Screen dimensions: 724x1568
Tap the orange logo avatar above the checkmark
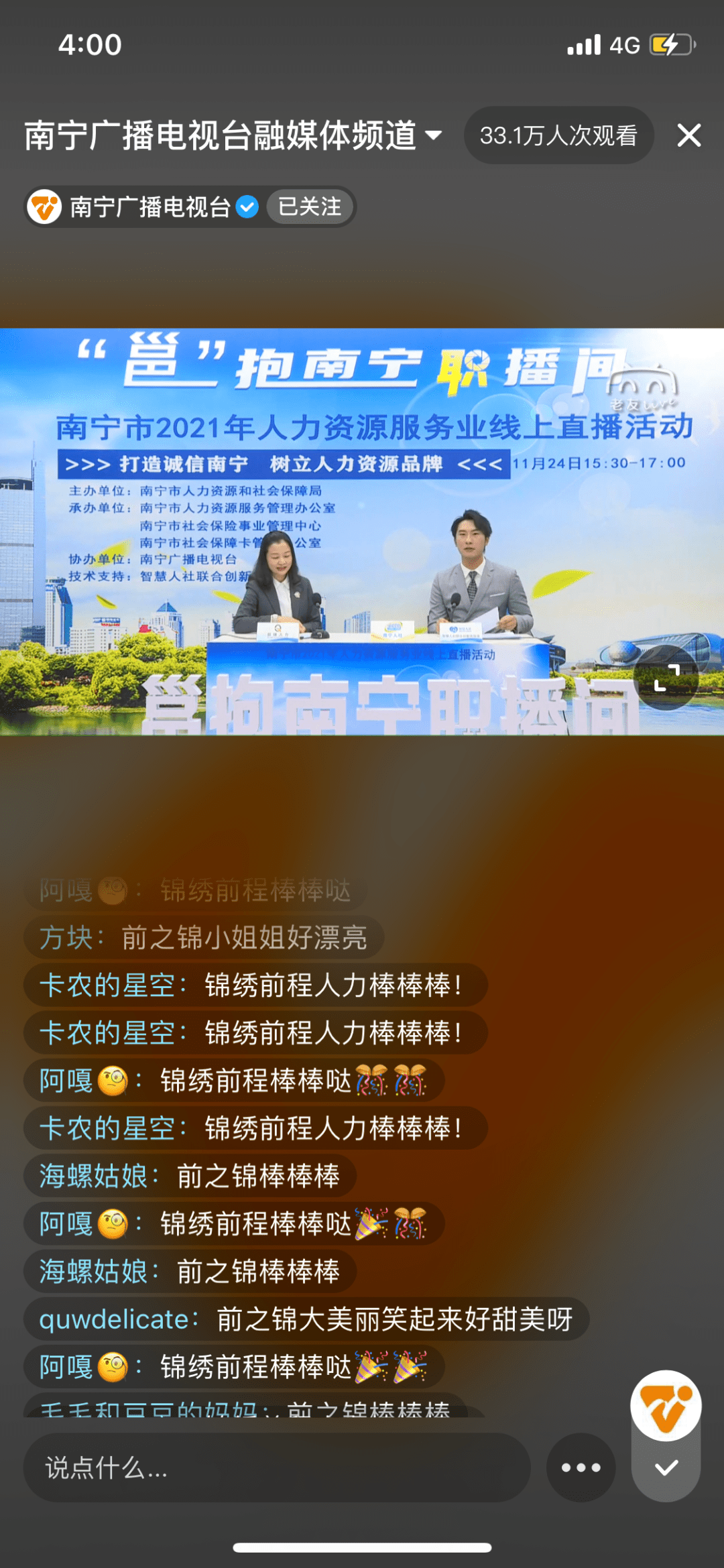(666, 1406)
